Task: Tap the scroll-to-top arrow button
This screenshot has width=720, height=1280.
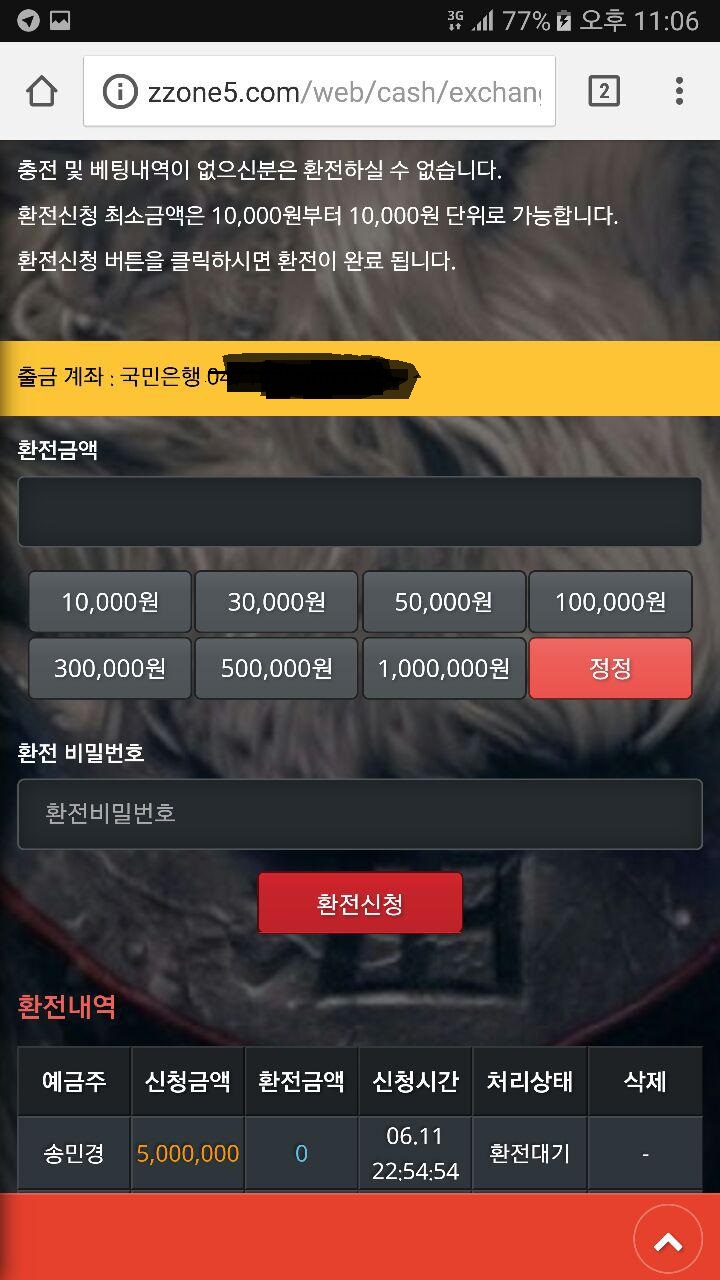Action: click(x=668, y=1240)
